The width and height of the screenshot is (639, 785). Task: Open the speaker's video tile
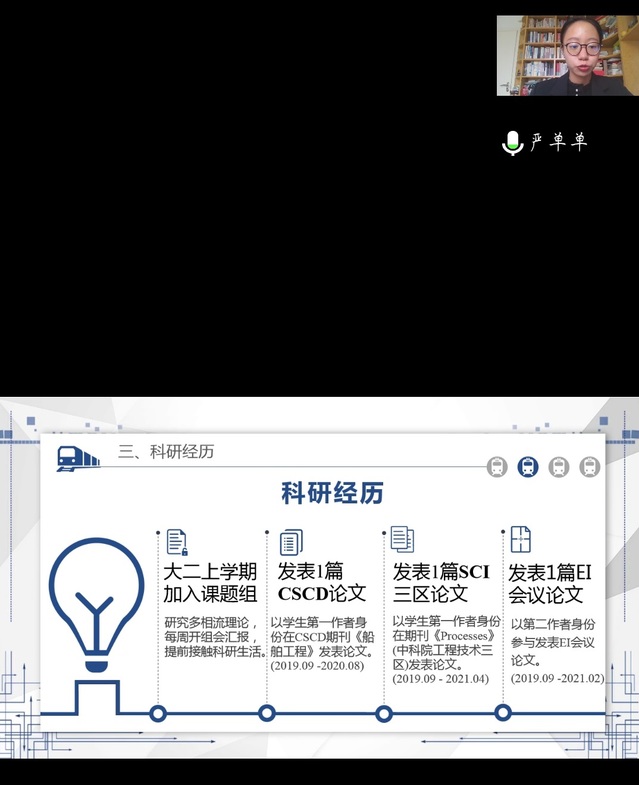click(566, 55)
